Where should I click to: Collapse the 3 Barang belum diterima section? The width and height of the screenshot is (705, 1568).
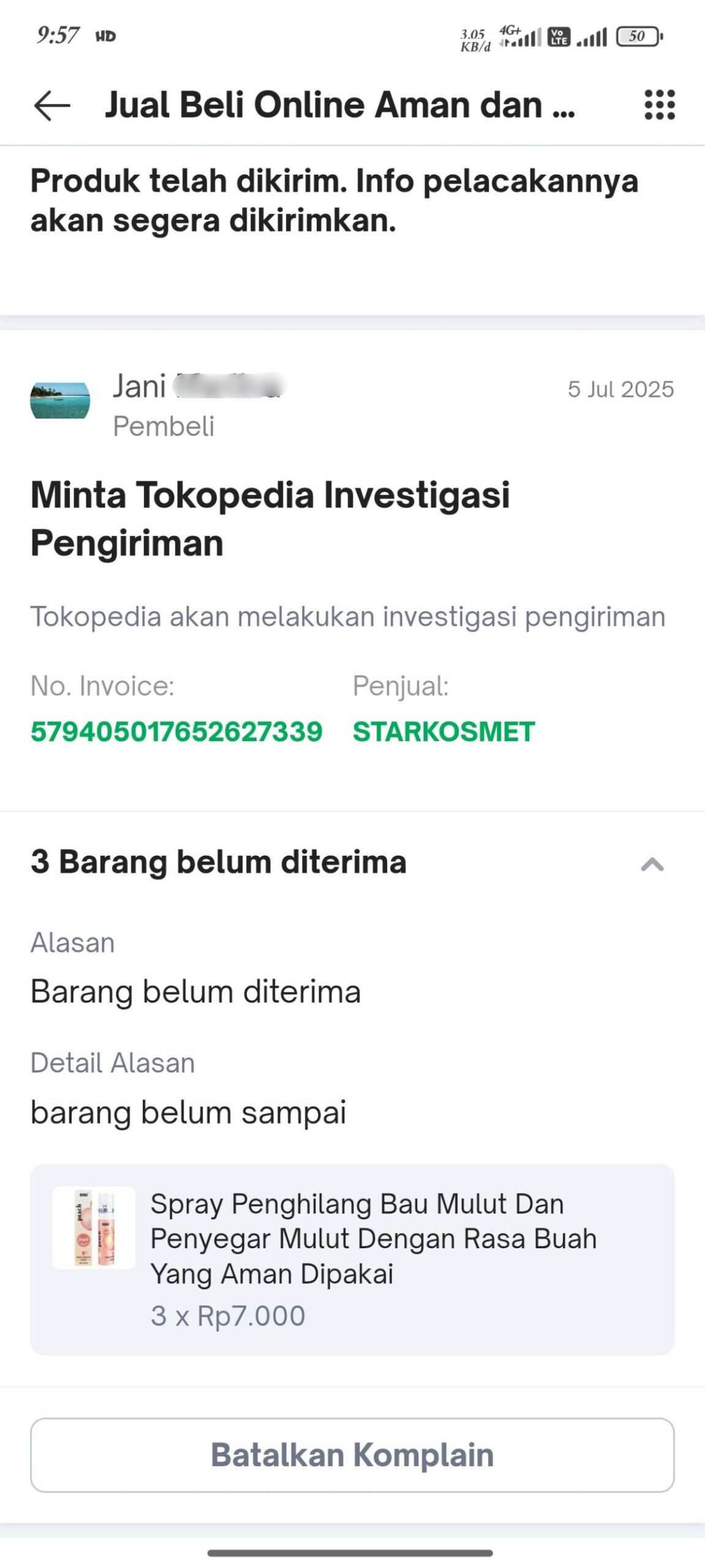pos(652,864)
